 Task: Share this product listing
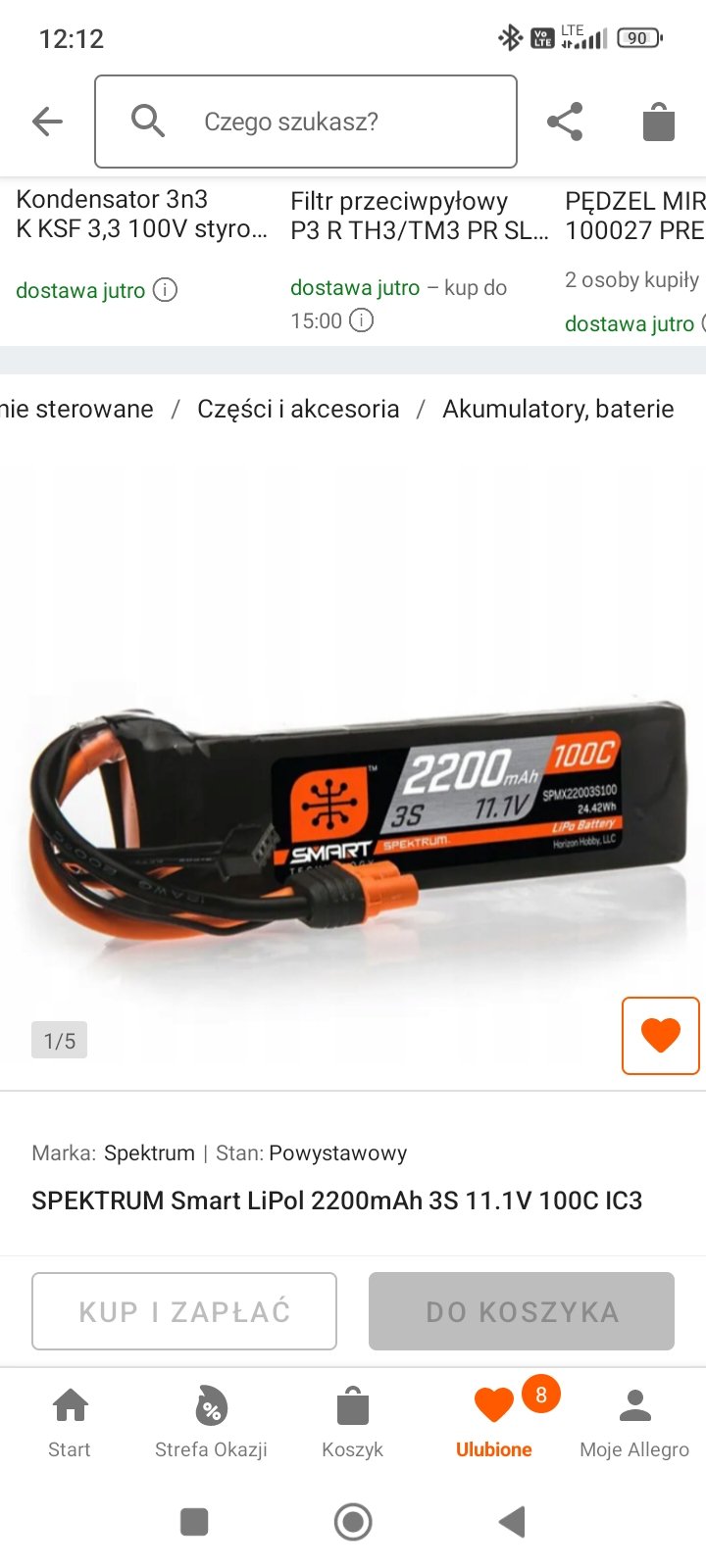(565, 122)
